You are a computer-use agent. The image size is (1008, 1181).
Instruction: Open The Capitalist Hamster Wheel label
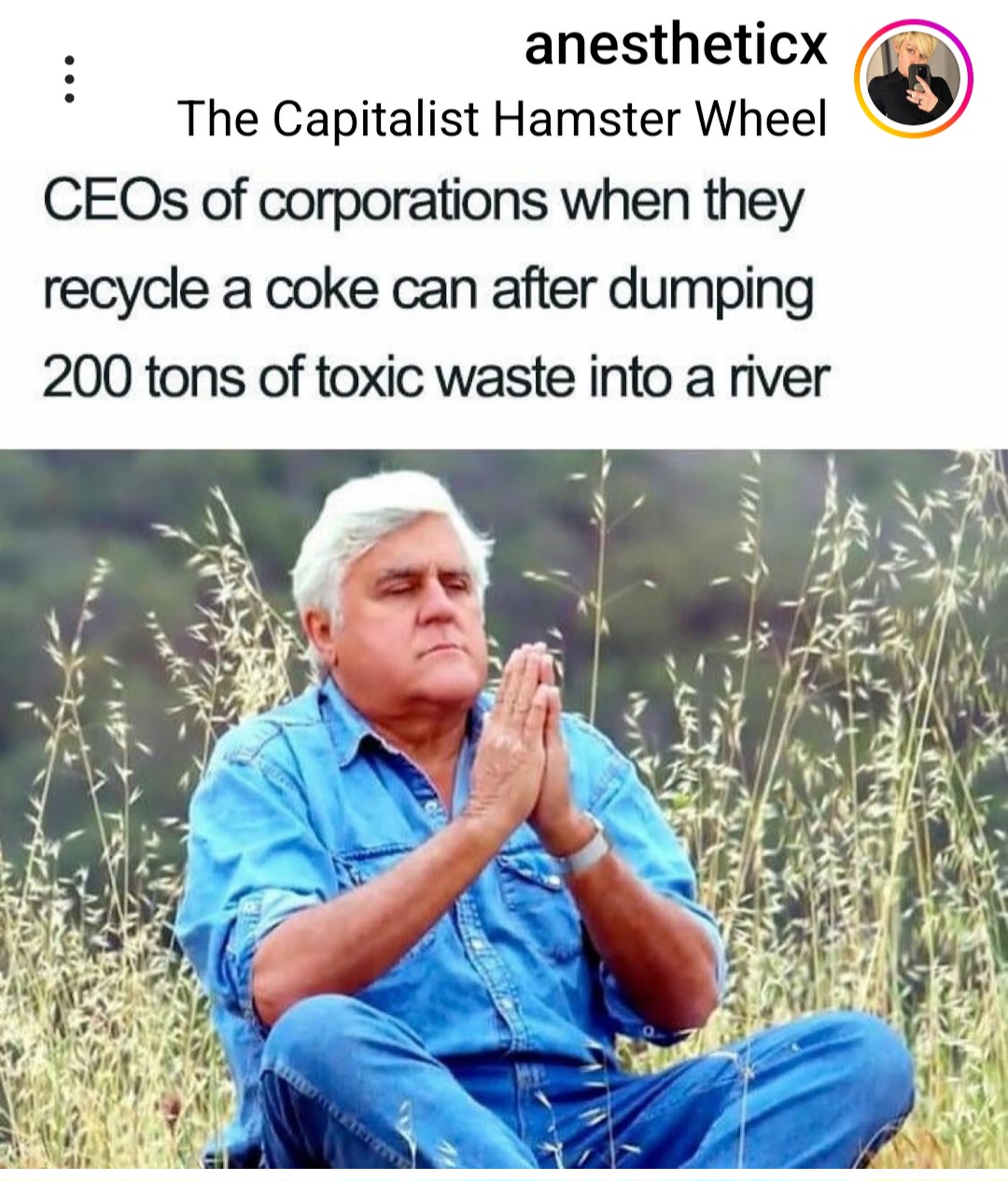coord(501,119)
